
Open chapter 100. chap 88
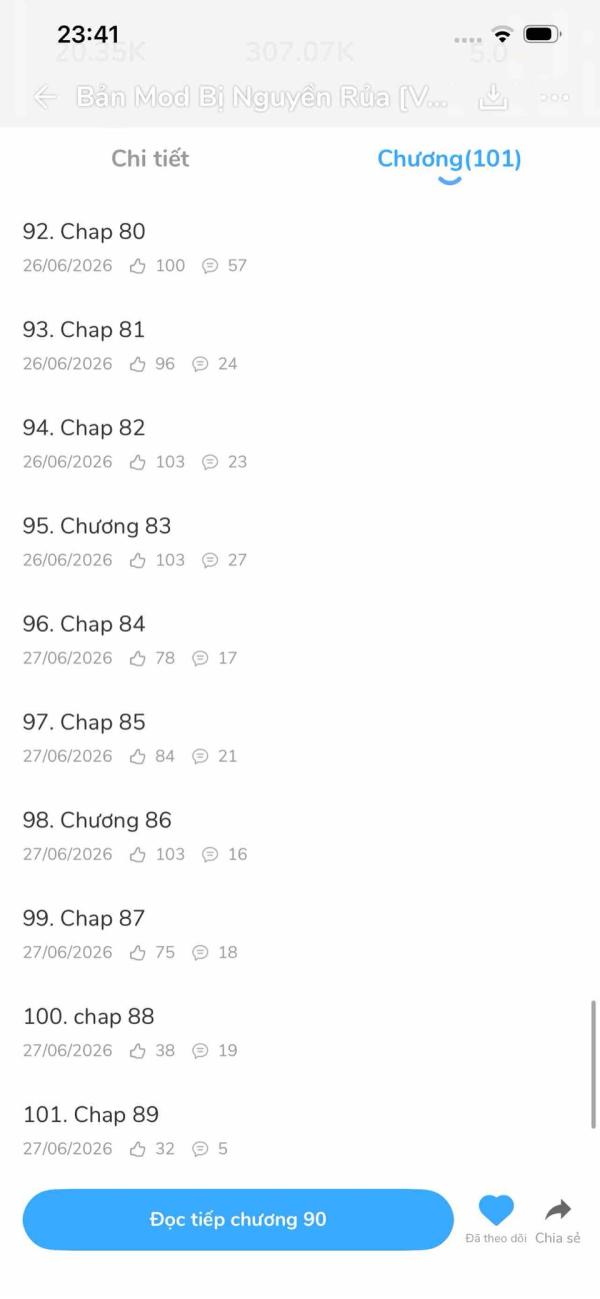point(300,1031)
